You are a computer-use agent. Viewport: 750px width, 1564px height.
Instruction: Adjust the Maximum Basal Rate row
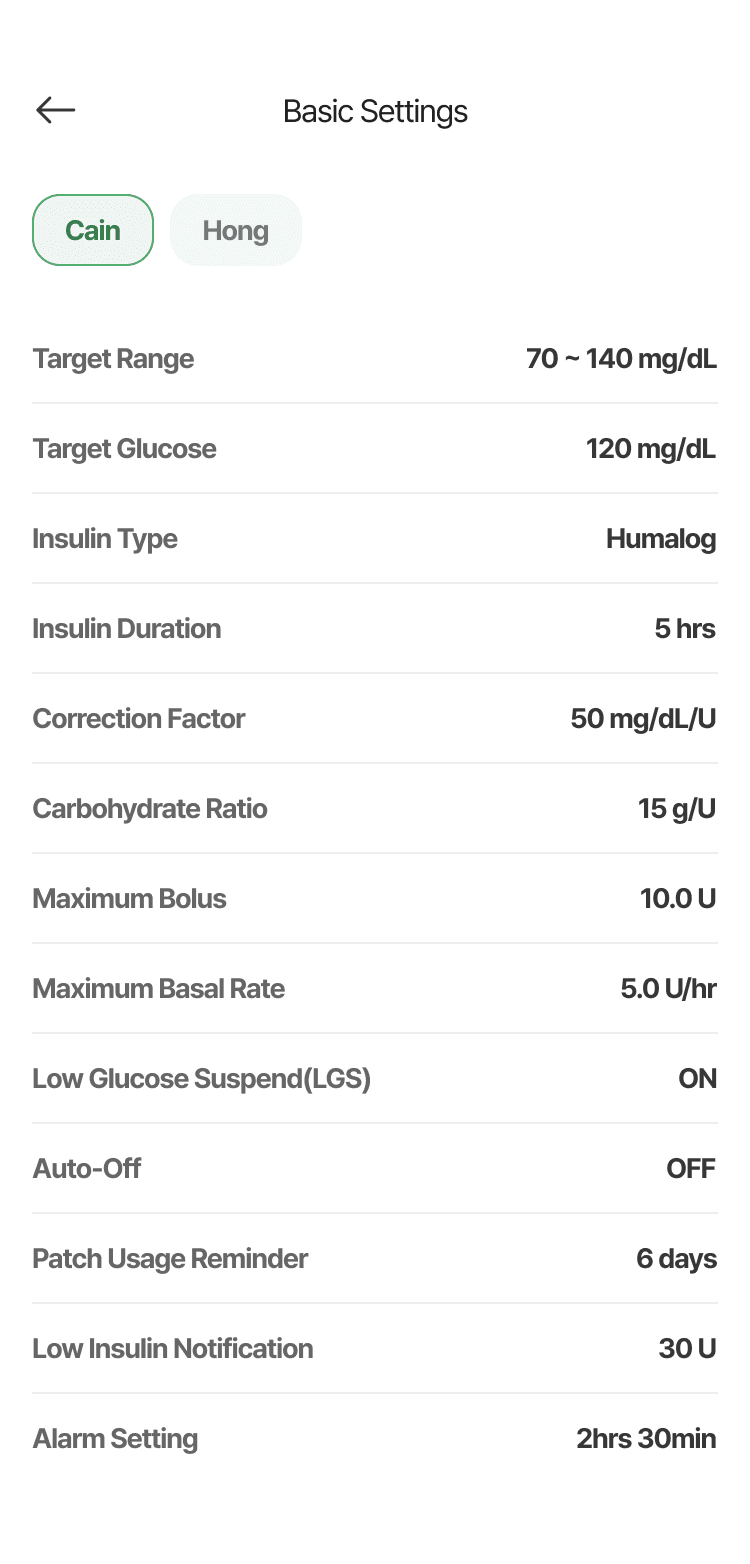point(374,989)
